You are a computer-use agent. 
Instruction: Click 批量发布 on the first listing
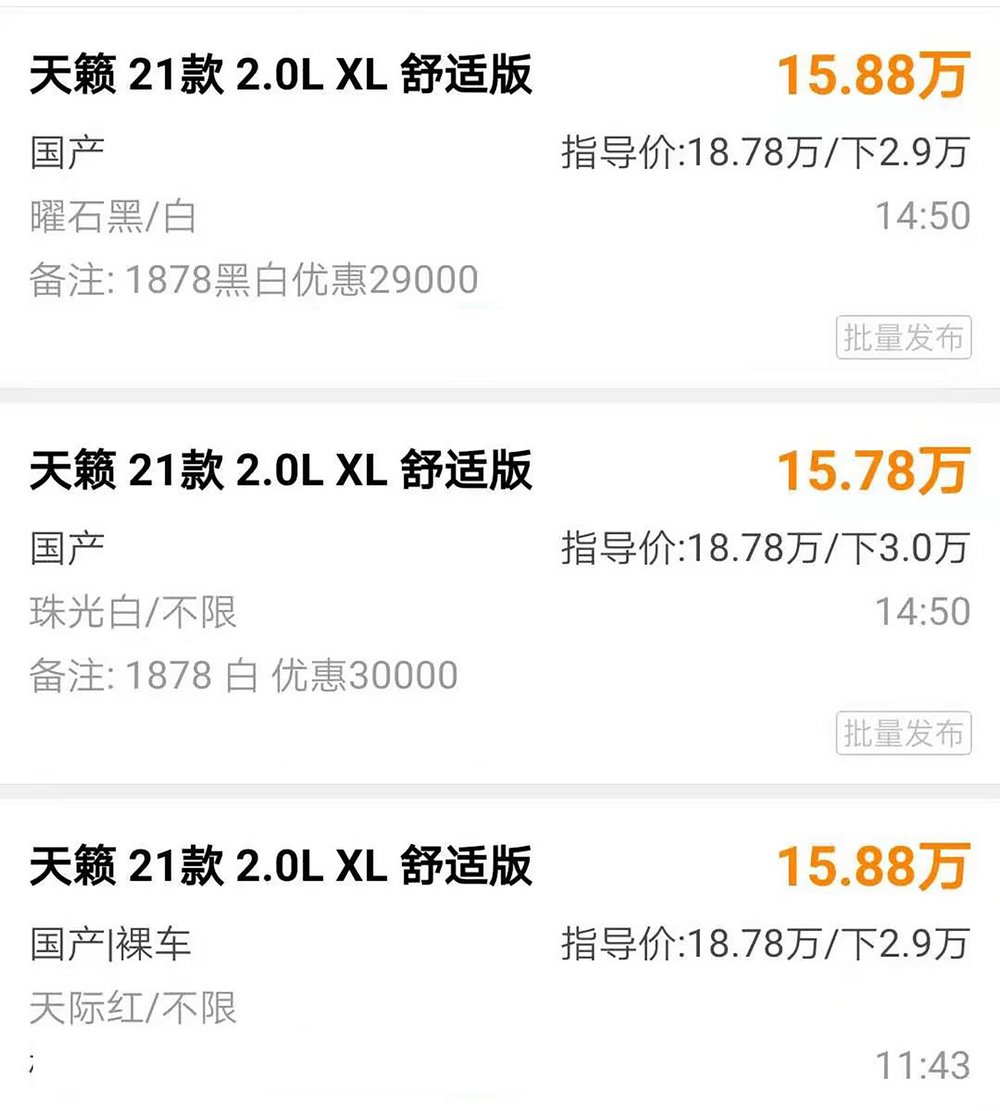coord(902,339)
